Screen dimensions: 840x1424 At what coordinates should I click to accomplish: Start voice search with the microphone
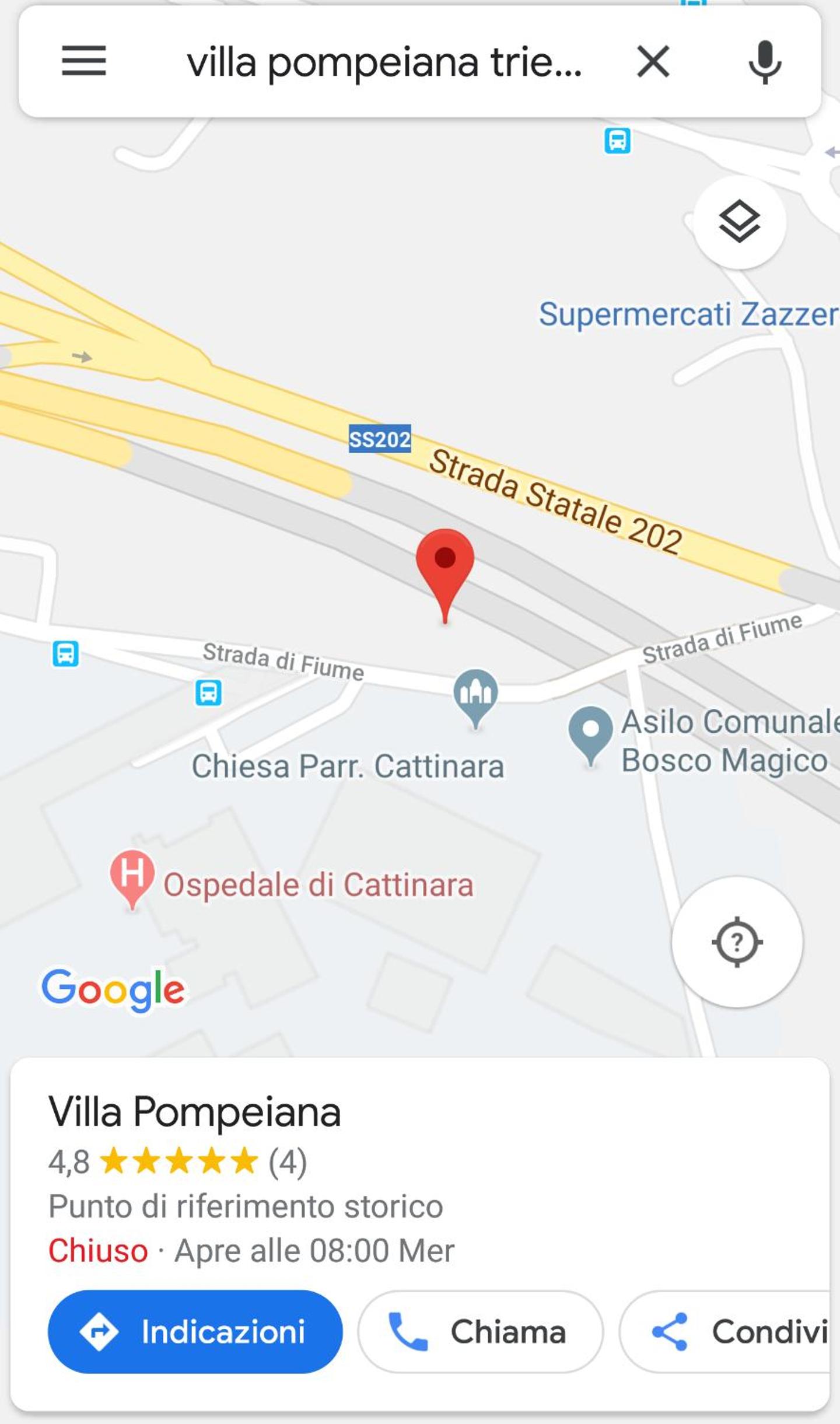pos(765,62)
